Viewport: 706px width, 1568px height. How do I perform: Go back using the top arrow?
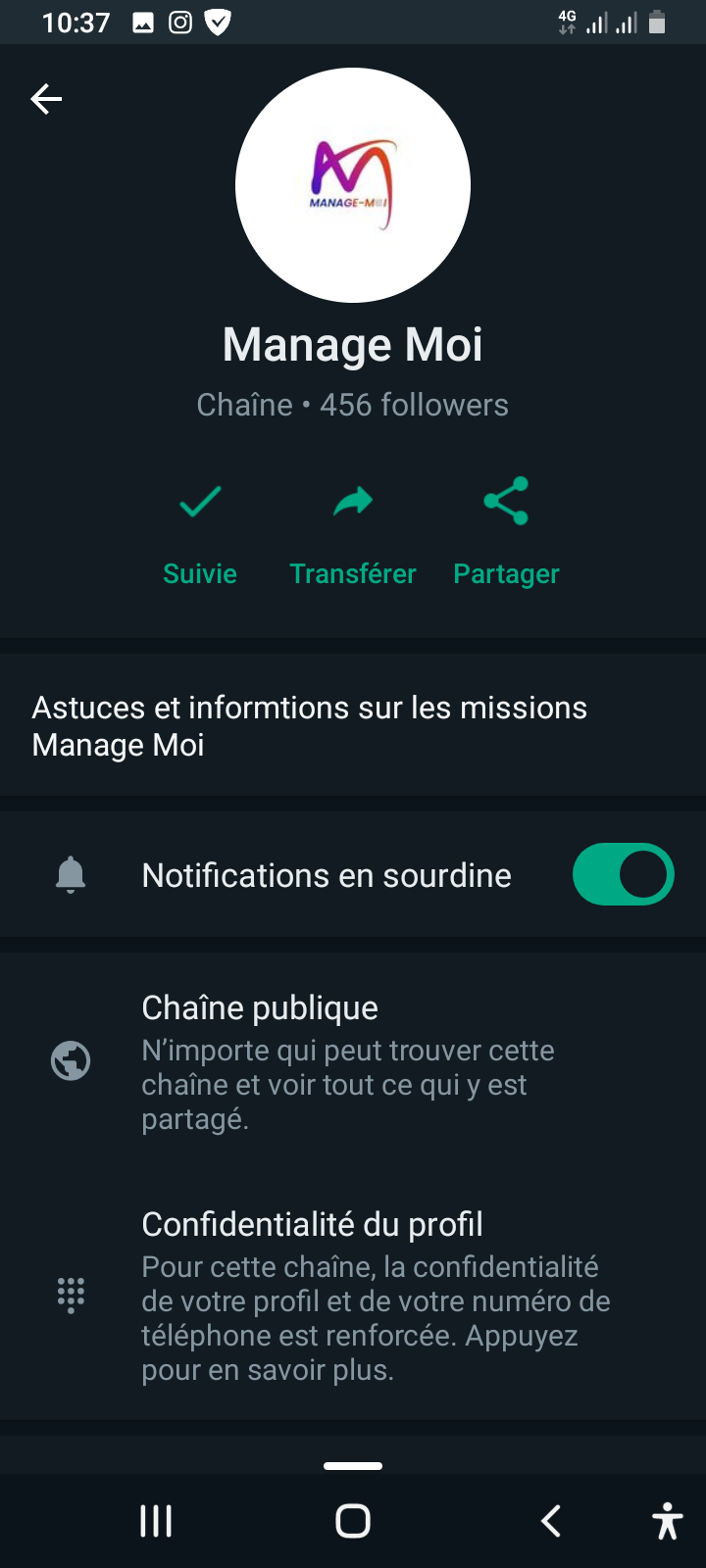[x=46, y=99]
